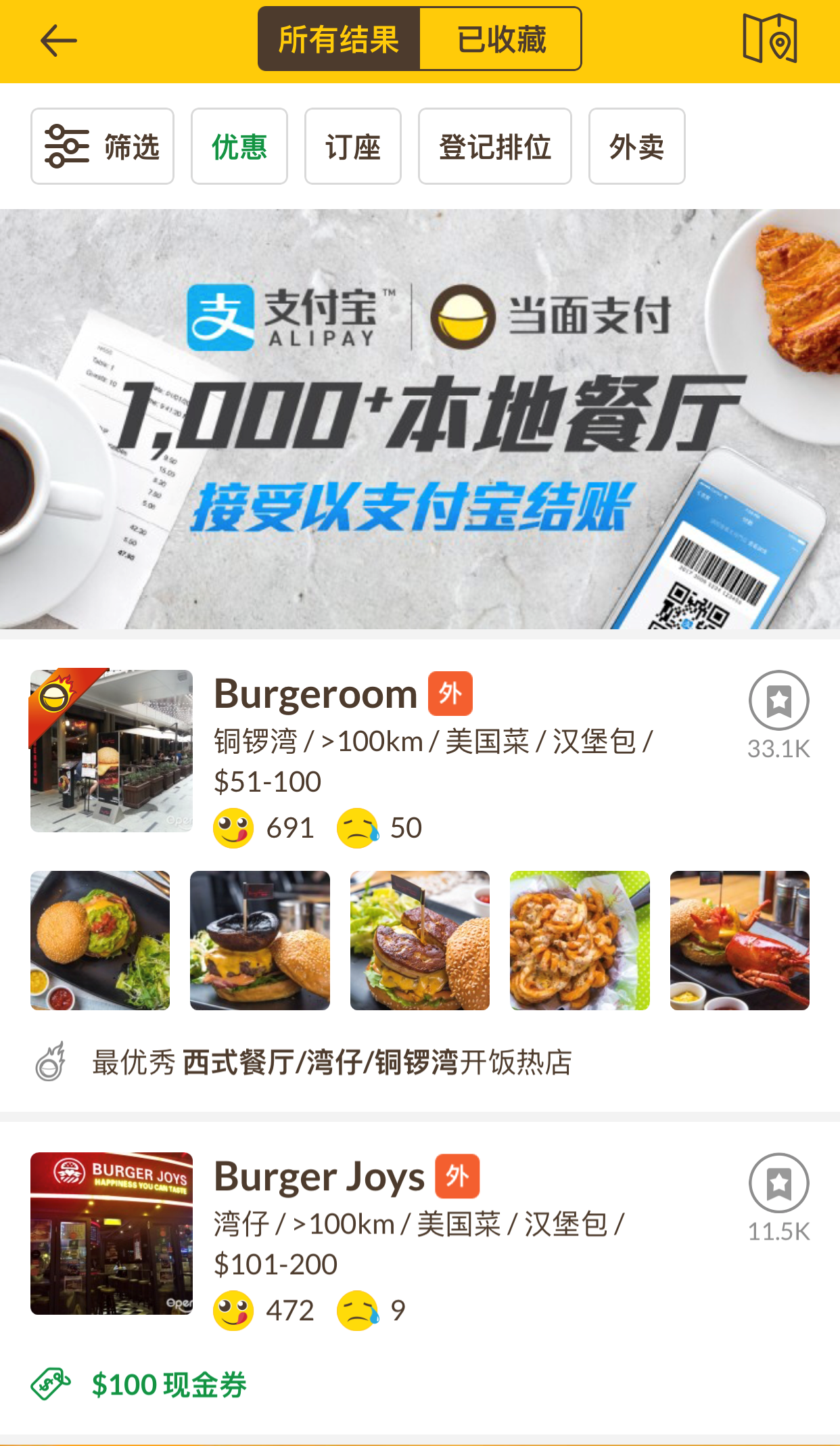The image size is (840, 1446).
Task: Bookmark the Burgeroom restaurant
Action: 779,700
